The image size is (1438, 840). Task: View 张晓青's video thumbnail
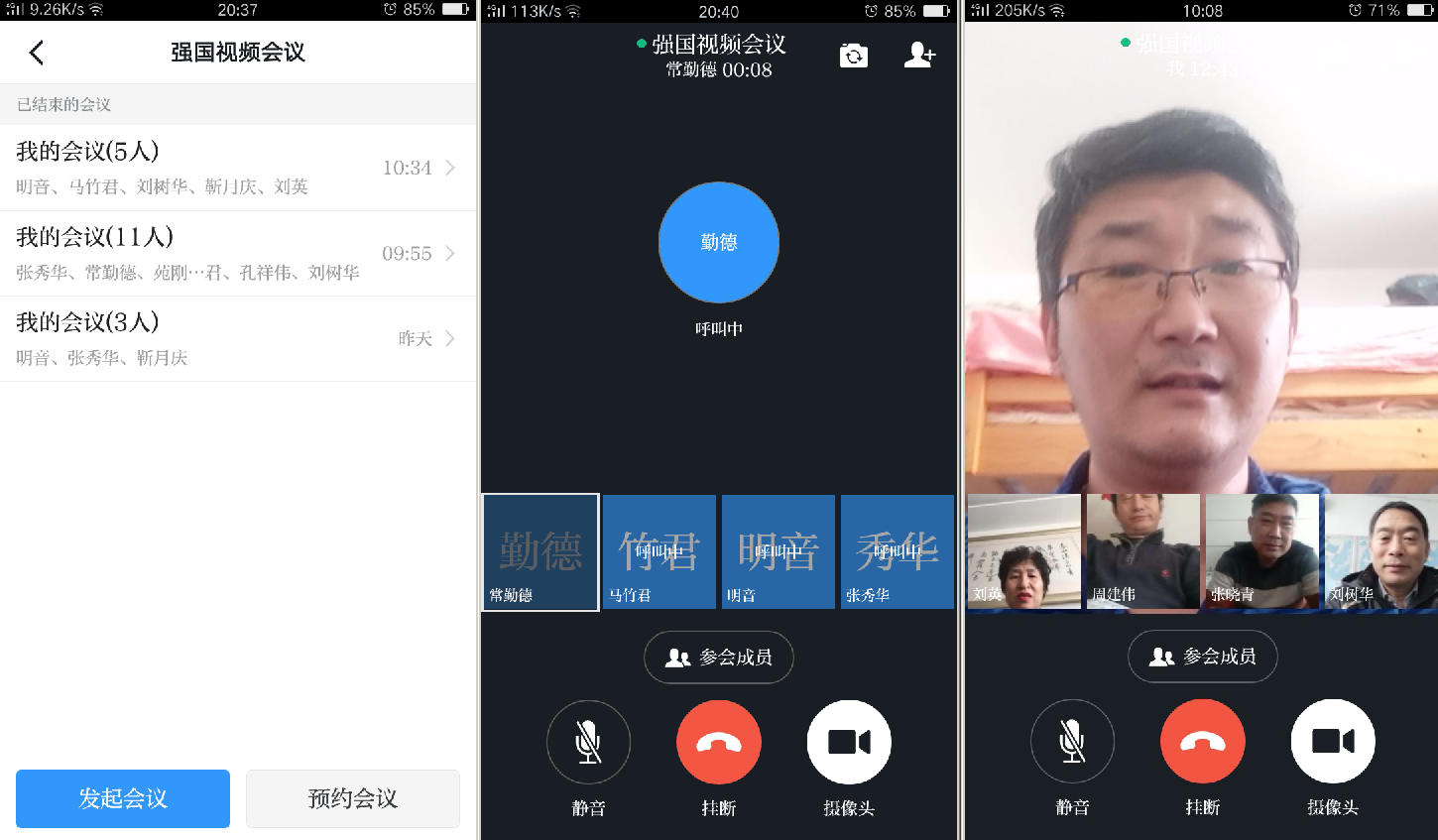point(1261,551)
